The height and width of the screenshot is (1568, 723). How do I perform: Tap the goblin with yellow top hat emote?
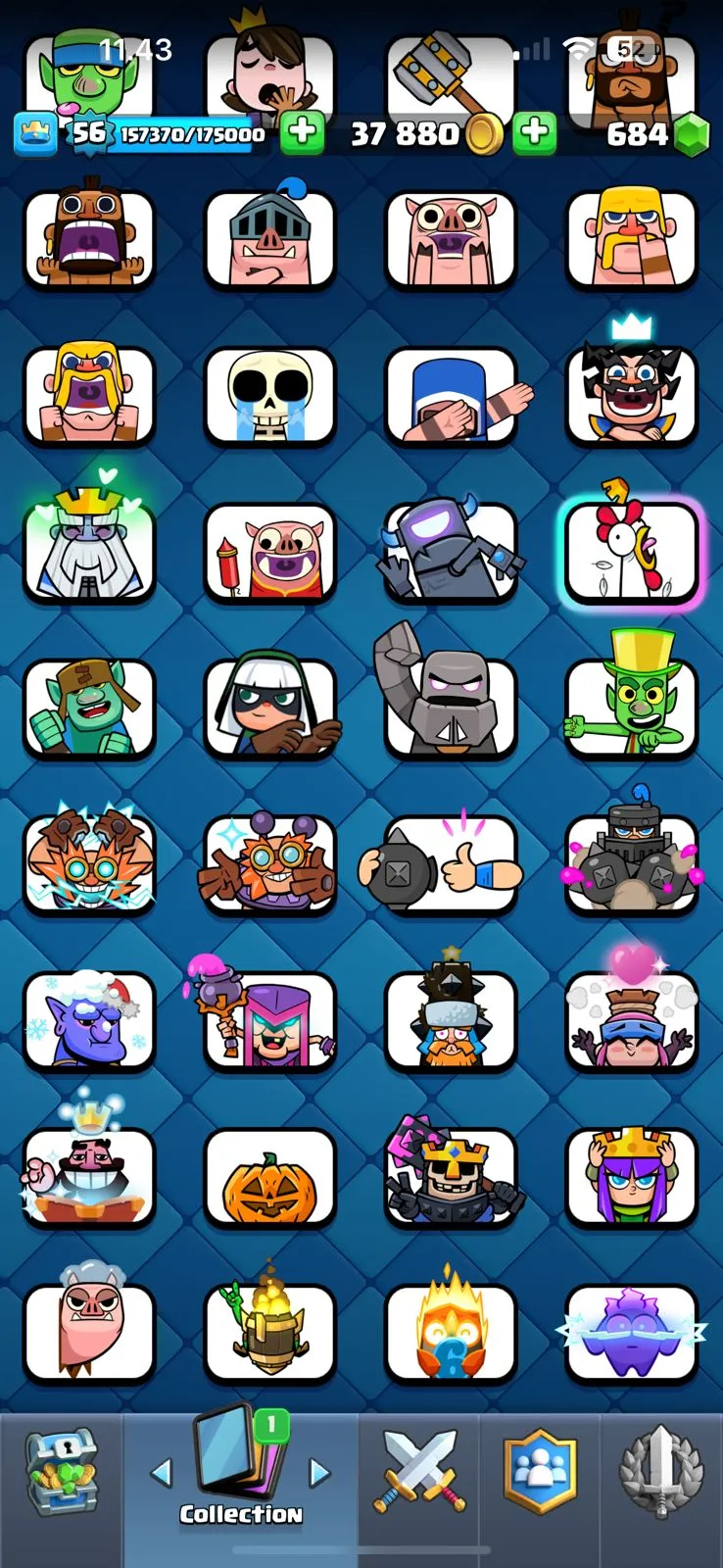click(631, 708)
